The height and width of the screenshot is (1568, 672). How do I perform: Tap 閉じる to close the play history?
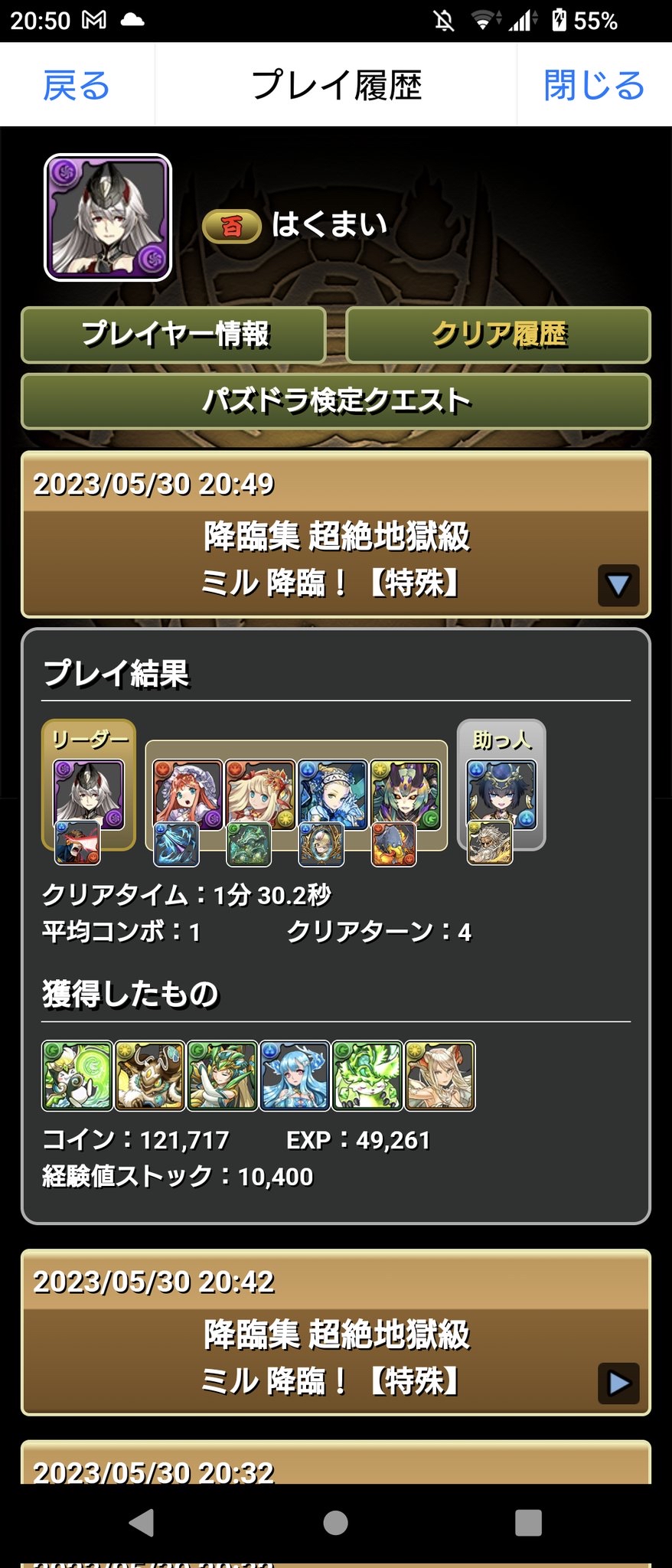[x=593, y=85]
